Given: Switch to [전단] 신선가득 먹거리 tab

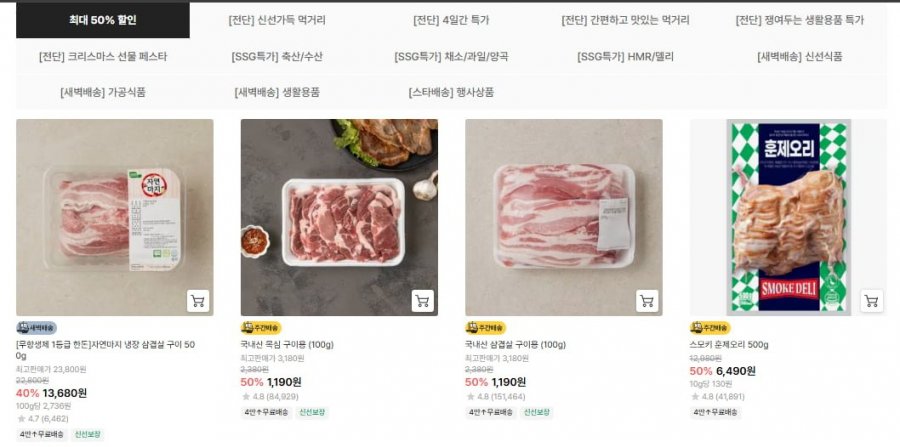Looking at the screenshot, I should (x=277, y=20).
